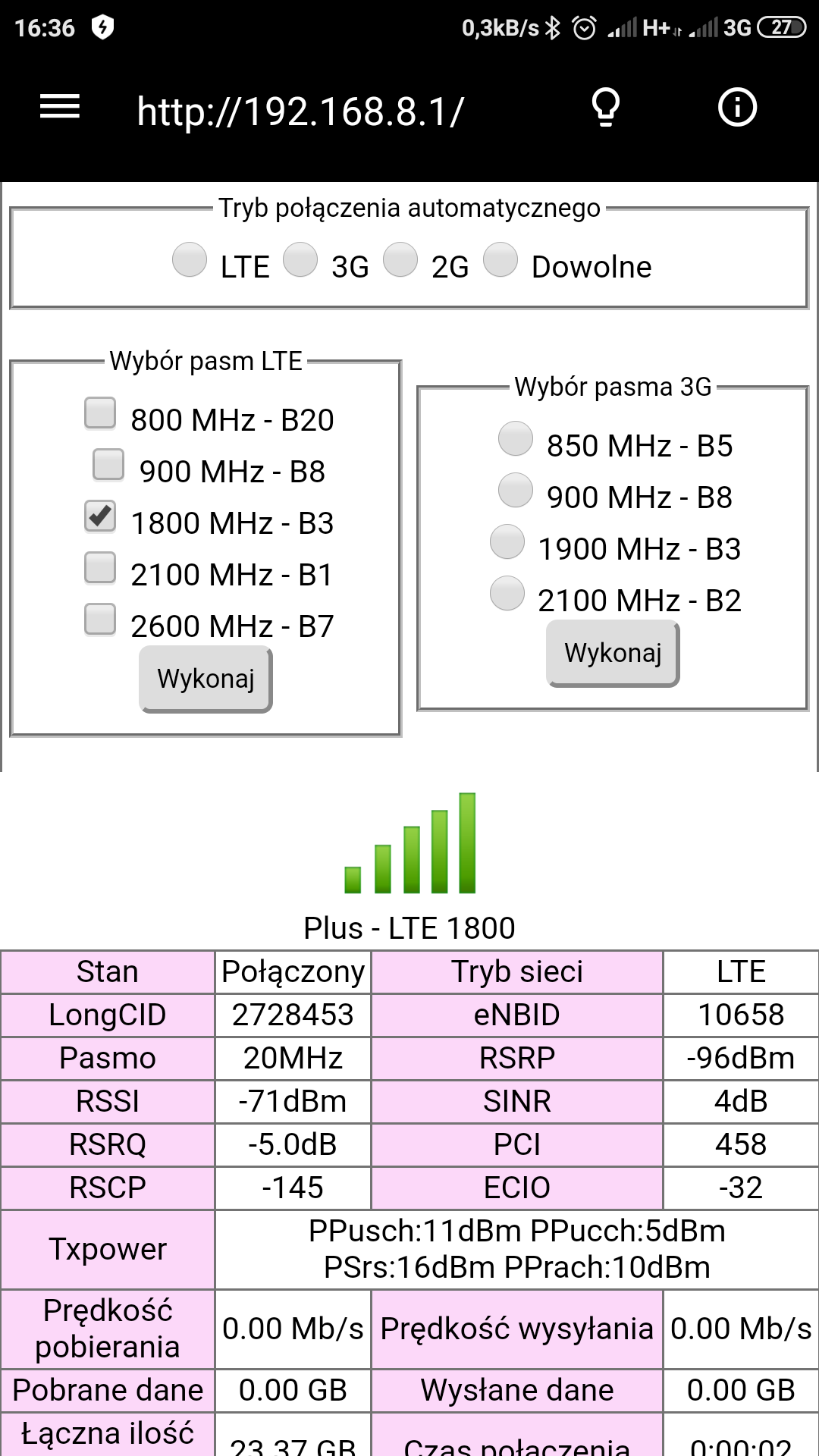Select 3G band 2100 MHz - B2

[x=507, y=593]
